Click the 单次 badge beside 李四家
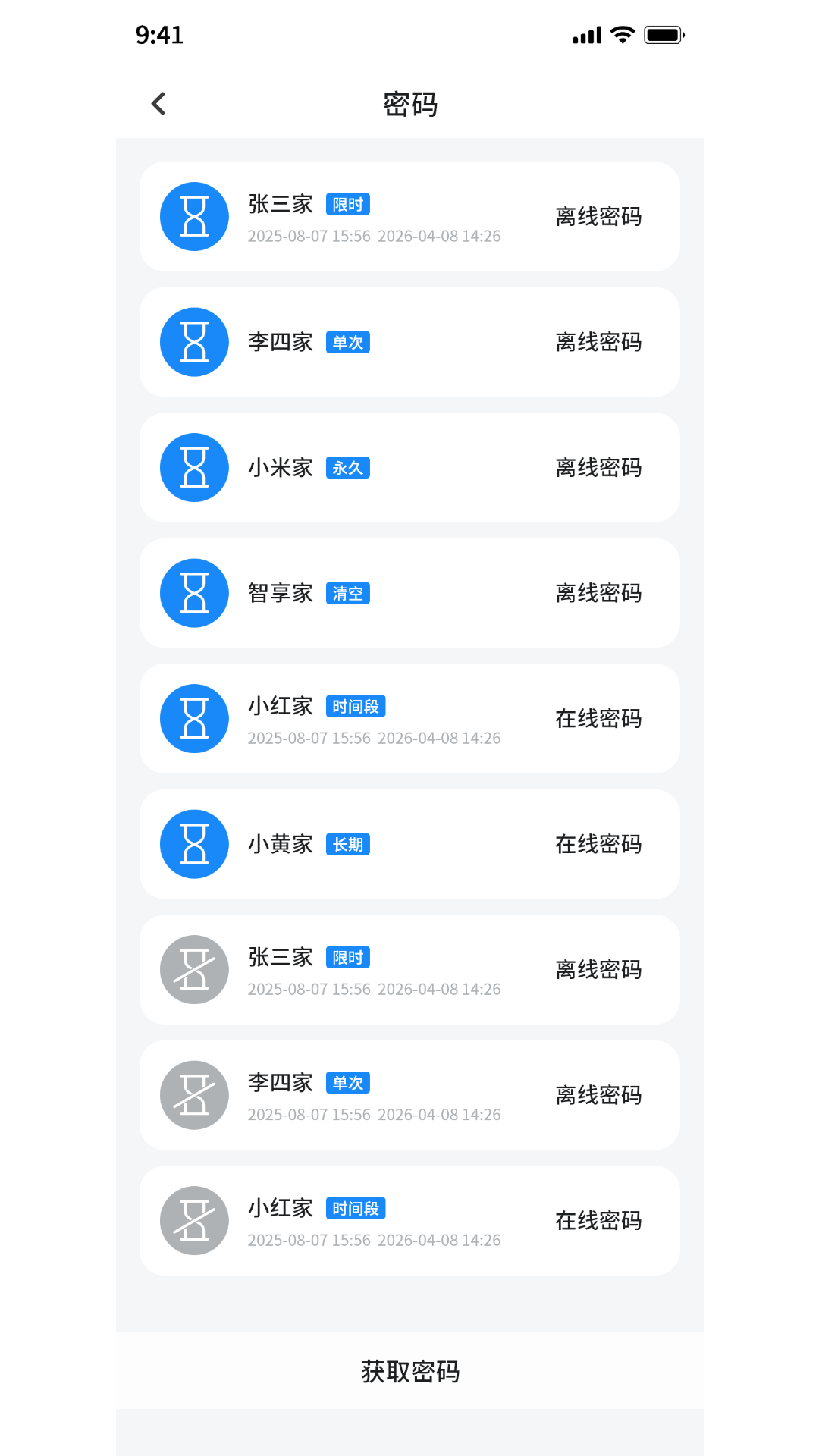 (347, 342)
